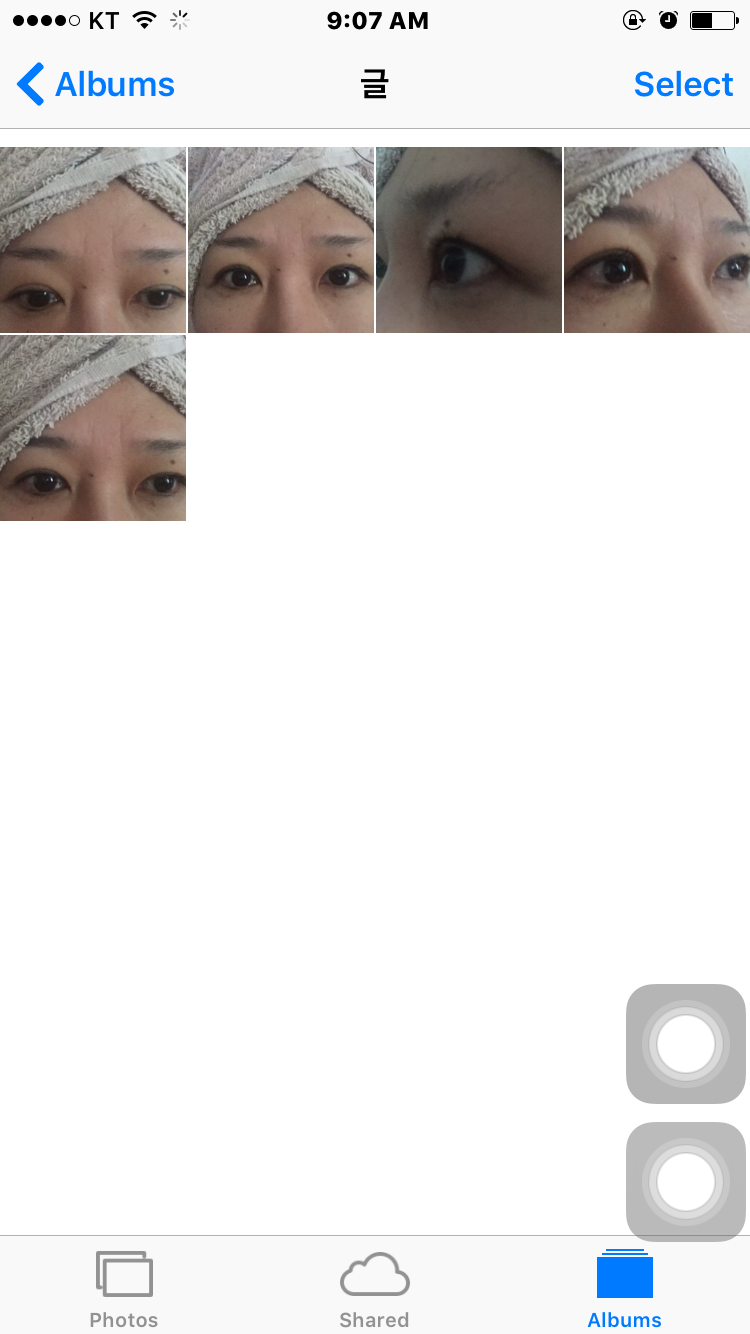Image resolution: width=750 pixels, height=1334 pixels.
Task: Tap the lower AssistiveTouch button
Action: click(x=686, y=1182)
